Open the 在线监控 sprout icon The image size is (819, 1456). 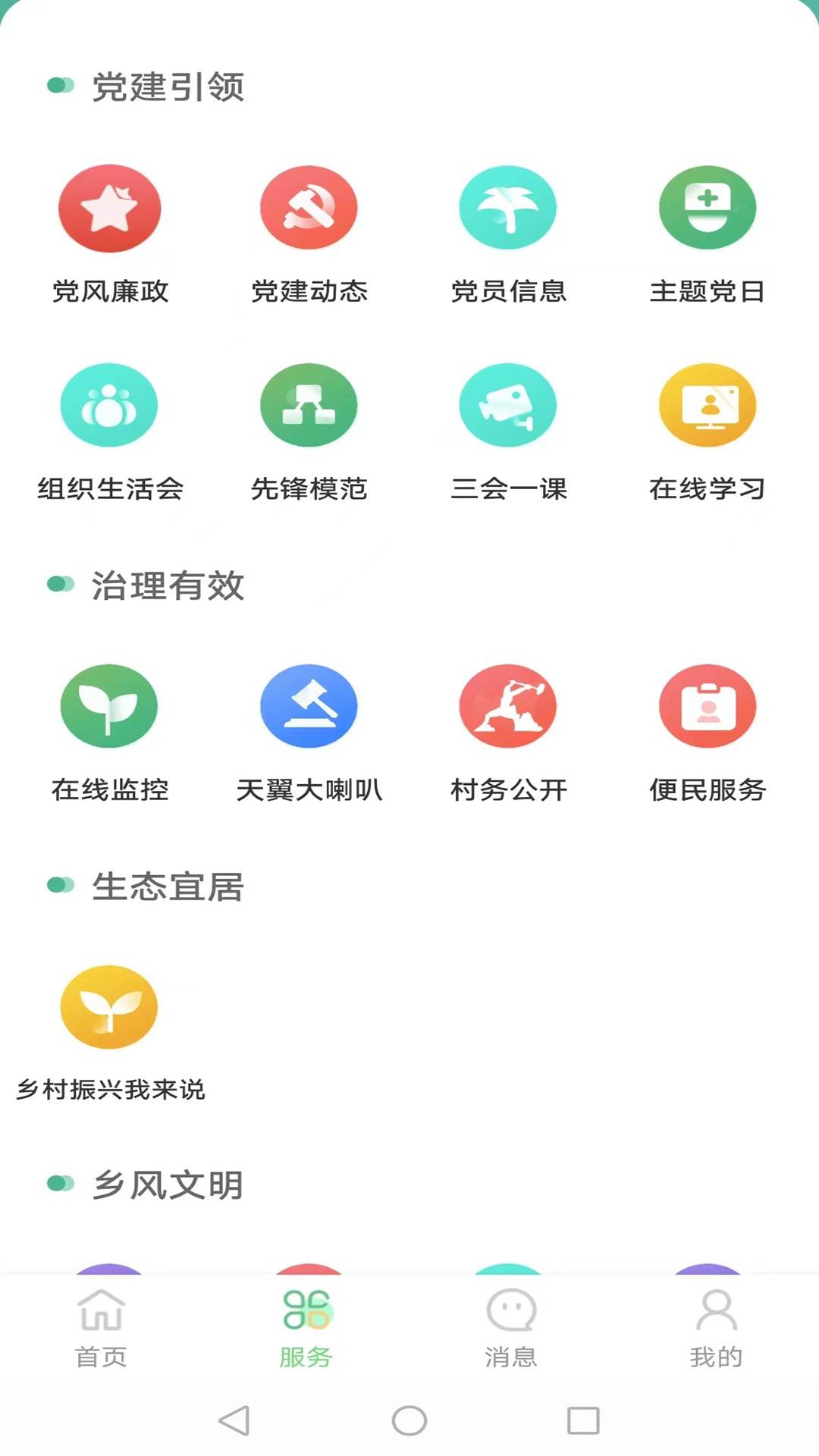click(109, 705)
